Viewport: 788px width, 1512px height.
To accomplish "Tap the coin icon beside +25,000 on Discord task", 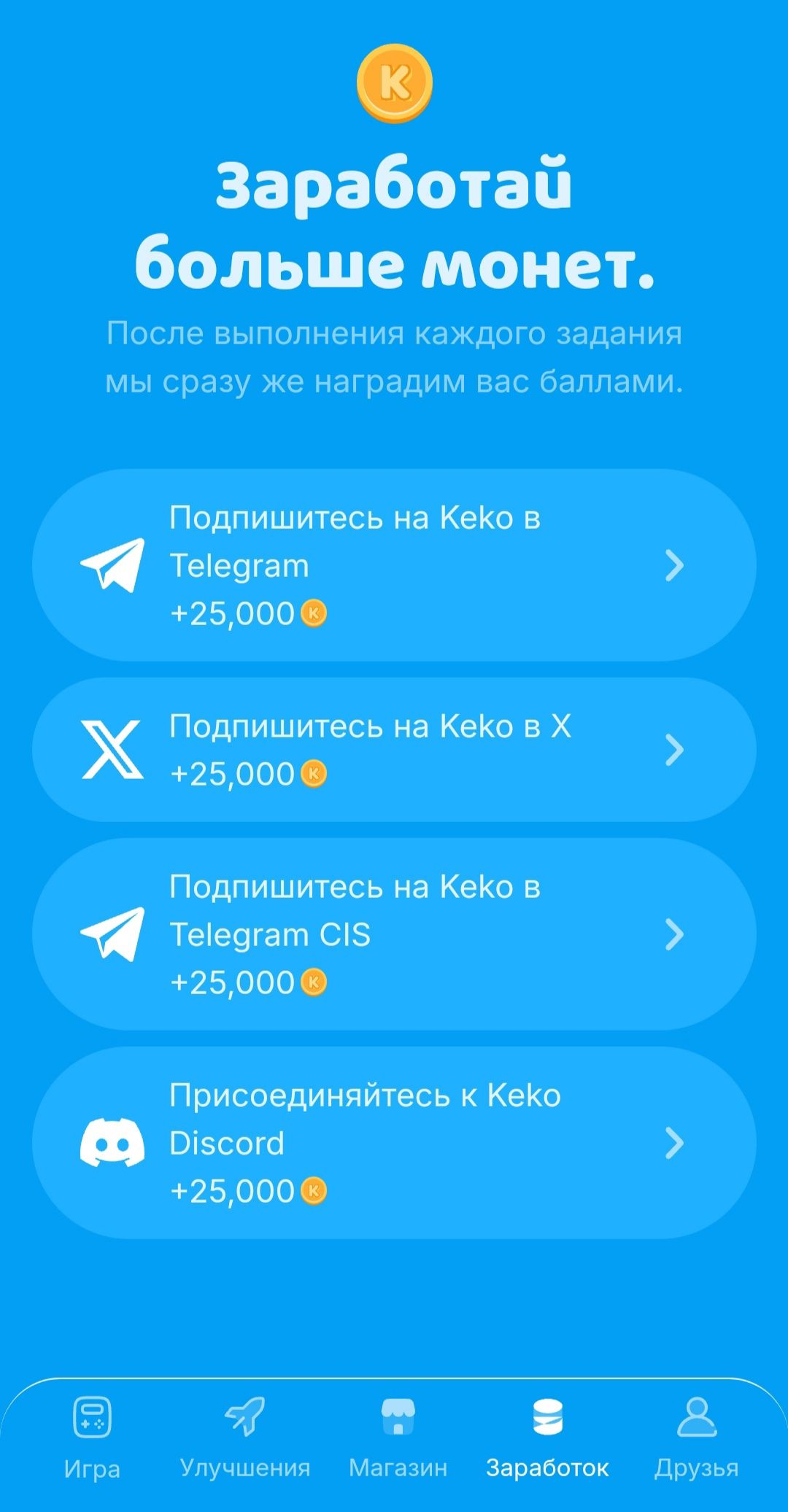I will pos(314,1191).
